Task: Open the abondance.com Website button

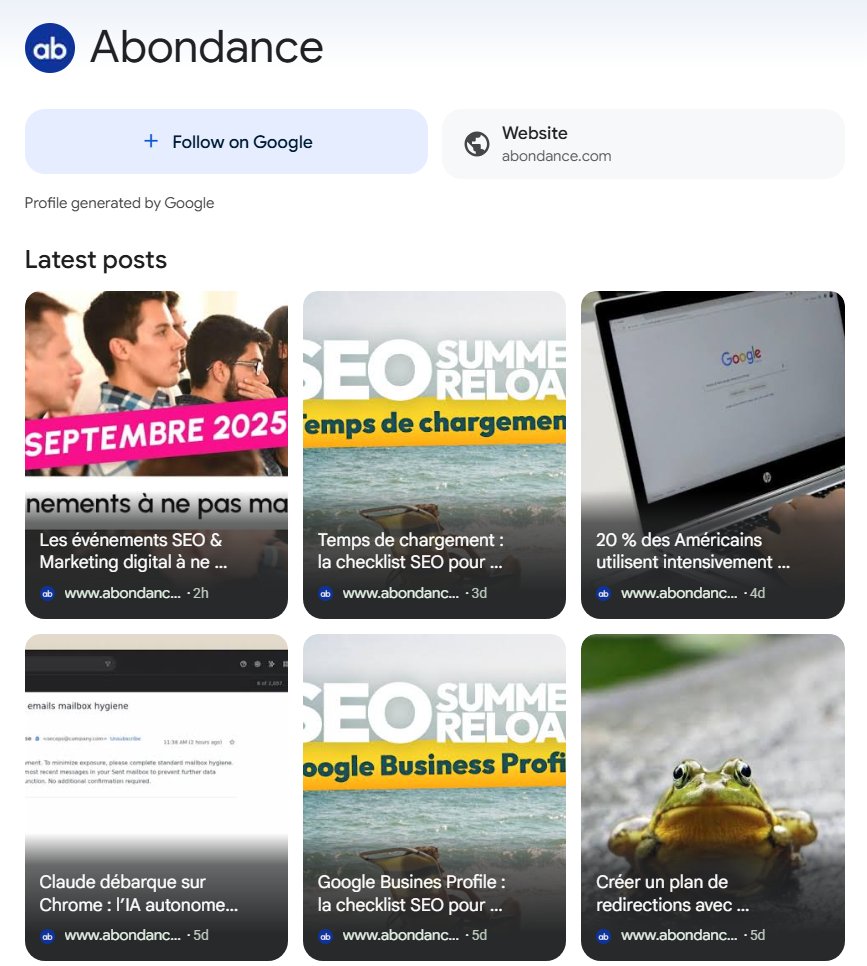Action: (643, 144)
